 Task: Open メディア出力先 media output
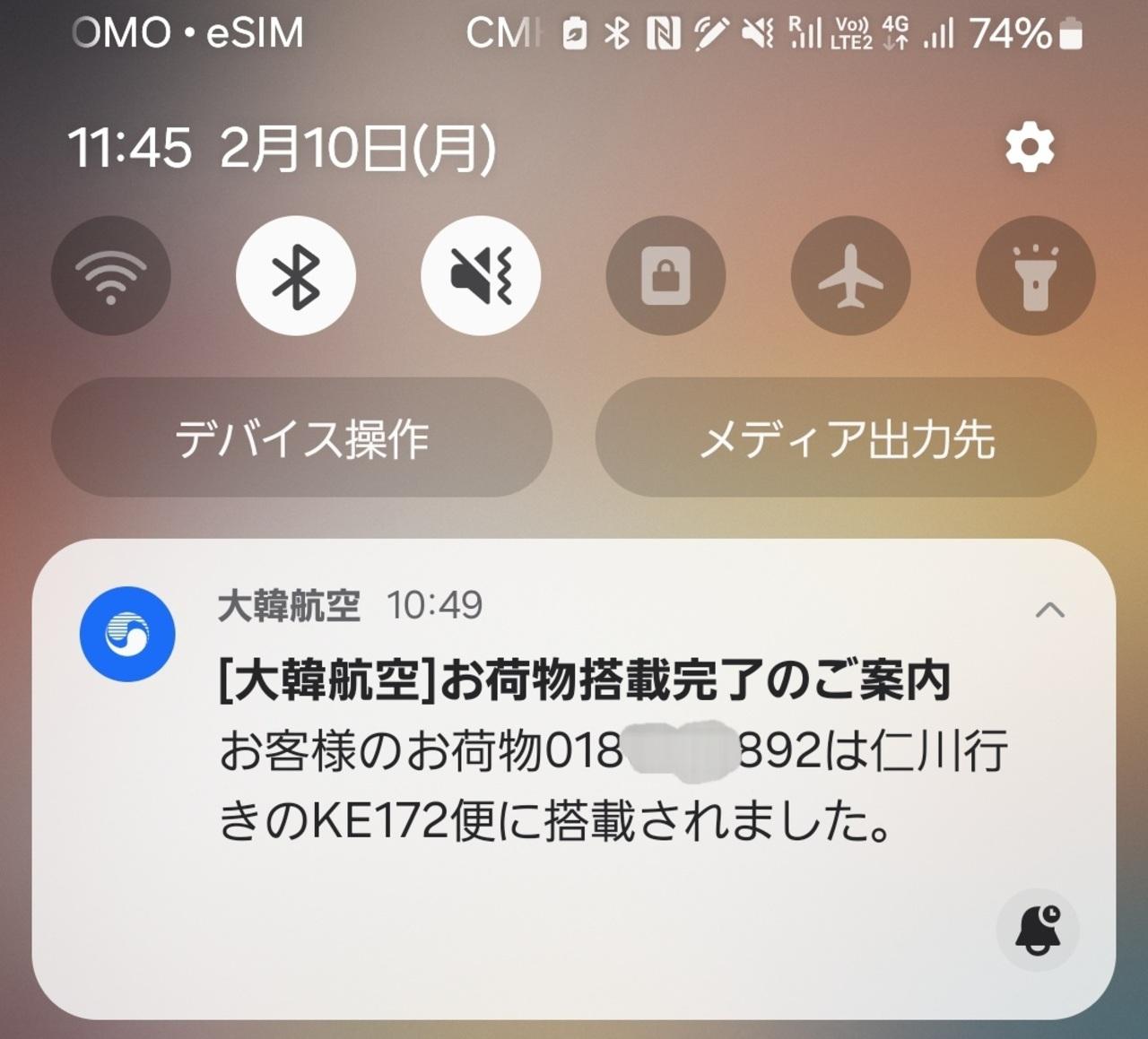(846, 437)
